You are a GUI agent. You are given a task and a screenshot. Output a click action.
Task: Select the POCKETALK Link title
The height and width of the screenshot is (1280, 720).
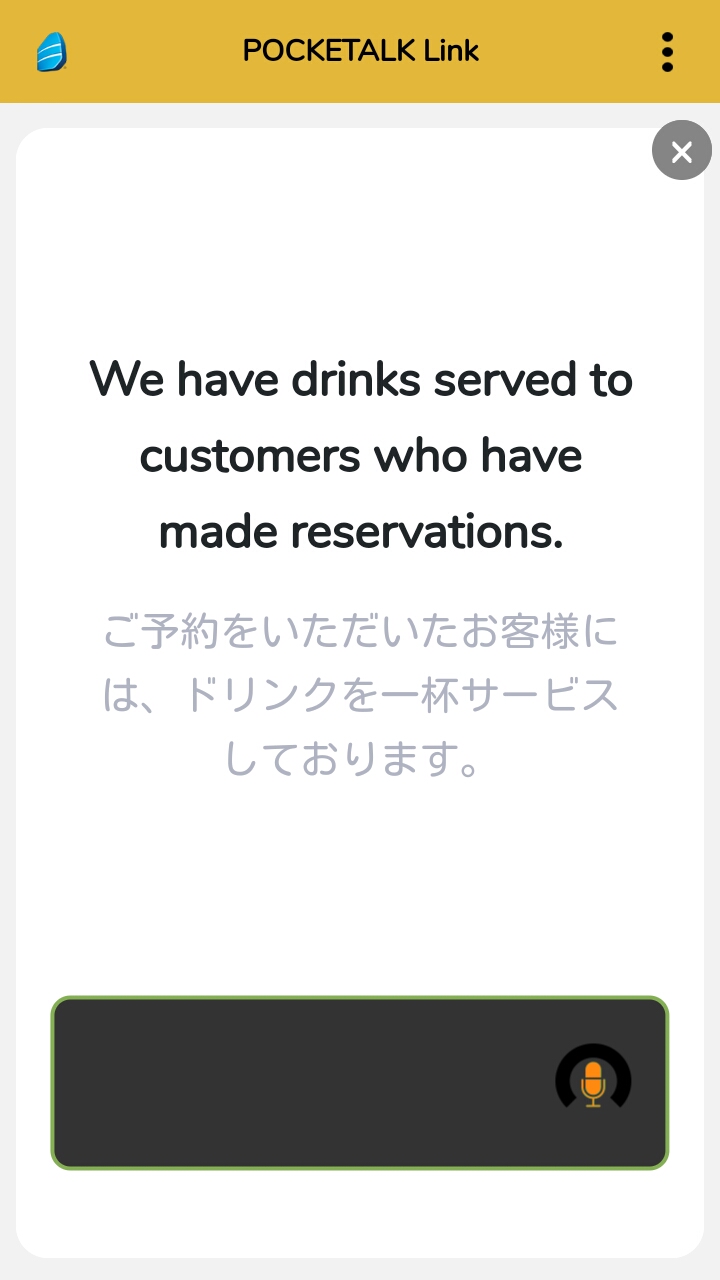[360, 51]
